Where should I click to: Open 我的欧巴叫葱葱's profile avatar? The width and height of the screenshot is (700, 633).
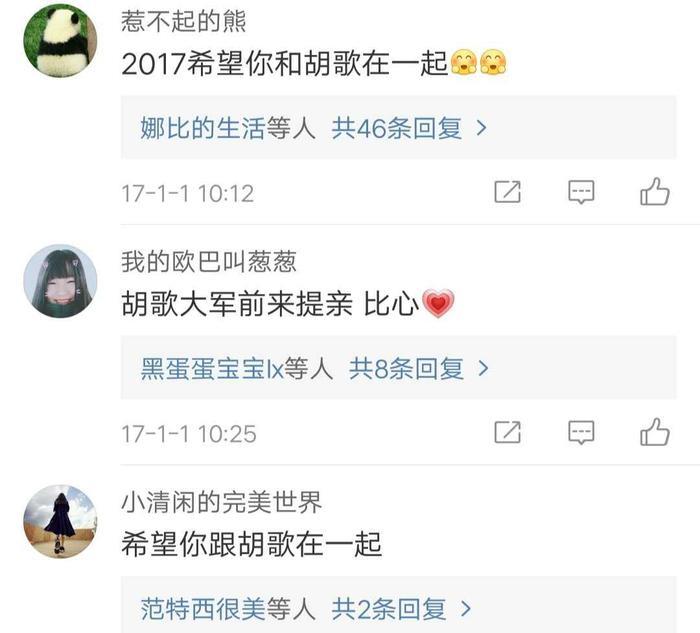(x=60, y=281)
